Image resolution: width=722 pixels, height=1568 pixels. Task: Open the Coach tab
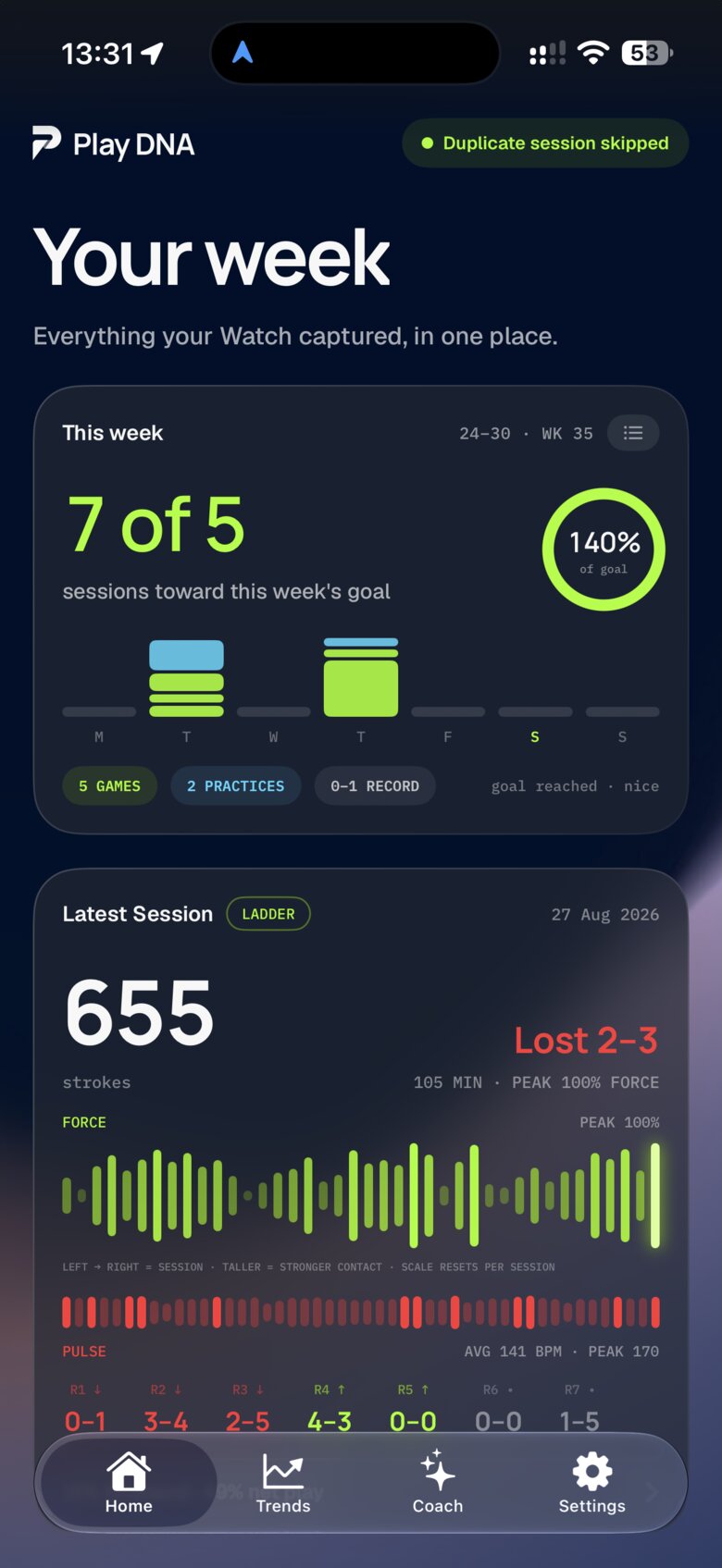point(438,1484)
